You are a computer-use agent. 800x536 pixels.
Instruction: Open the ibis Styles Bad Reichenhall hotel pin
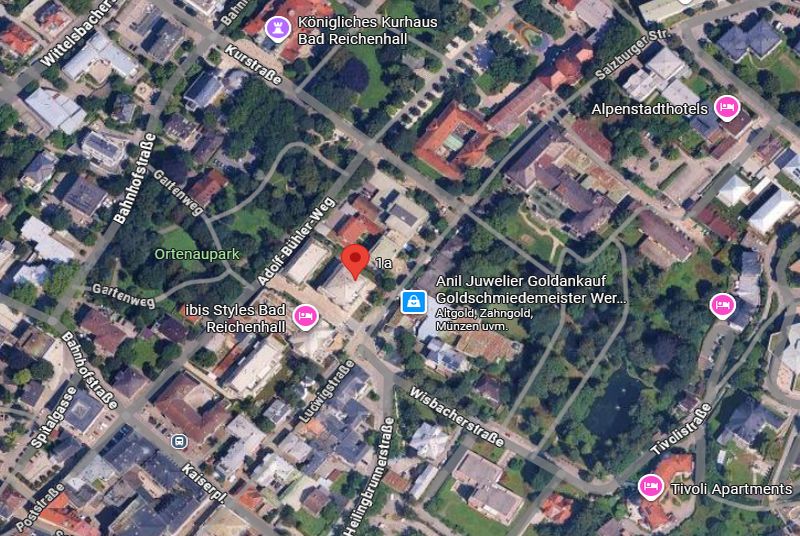(x=305, y=318)
